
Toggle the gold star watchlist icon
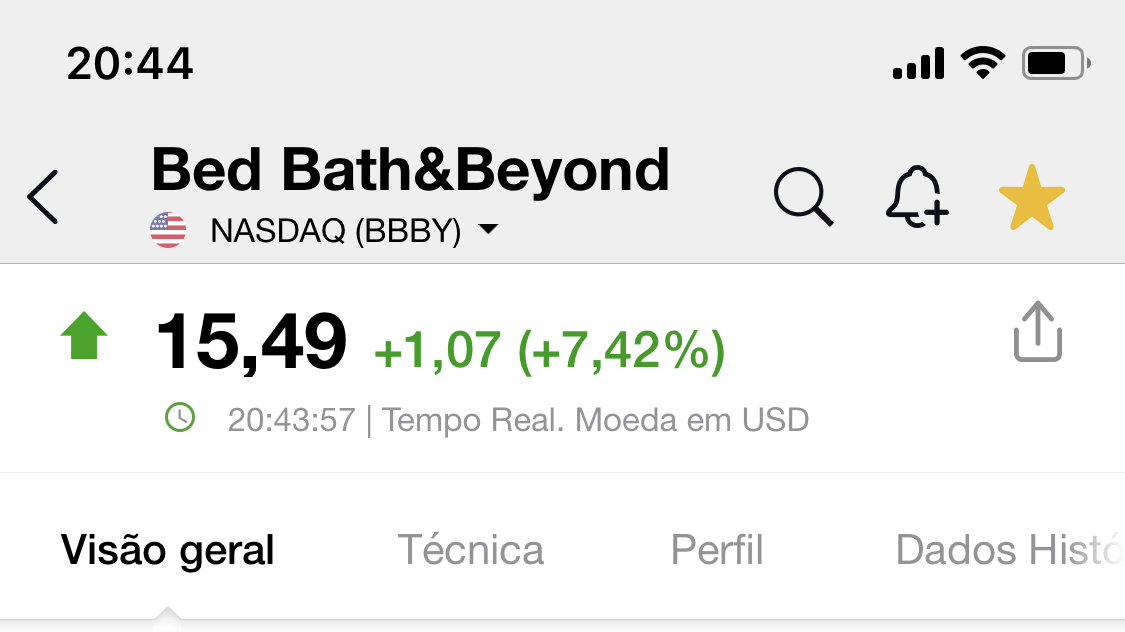click(1032, 198)
